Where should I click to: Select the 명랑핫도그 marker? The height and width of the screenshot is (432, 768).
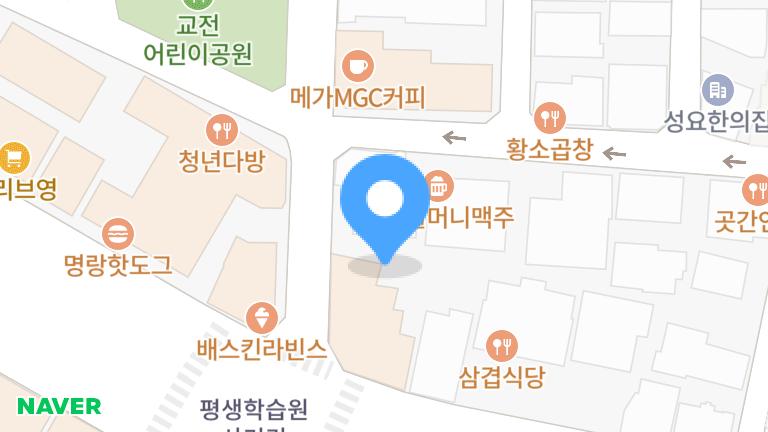pos(118,234)
